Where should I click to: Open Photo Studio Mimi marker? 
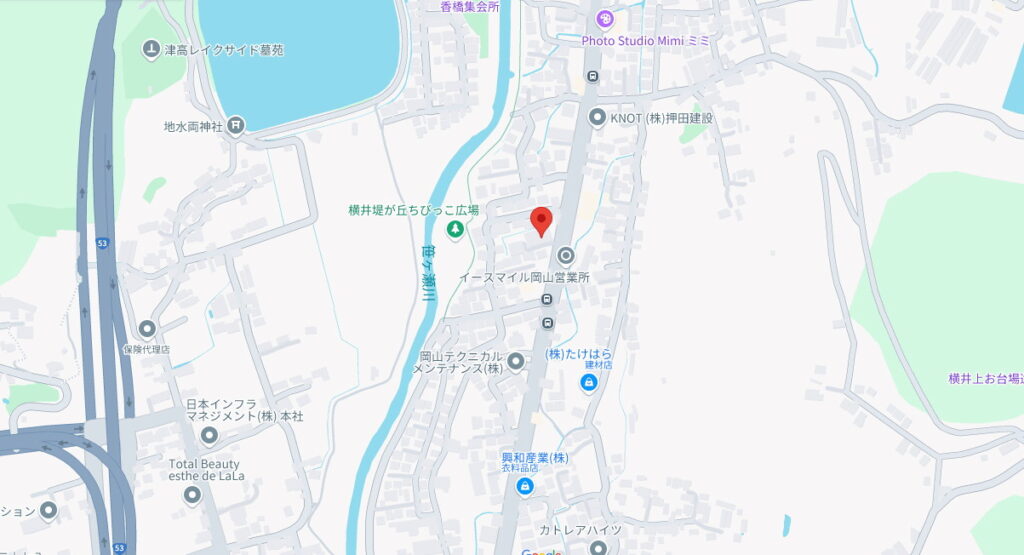pos(604,18)
